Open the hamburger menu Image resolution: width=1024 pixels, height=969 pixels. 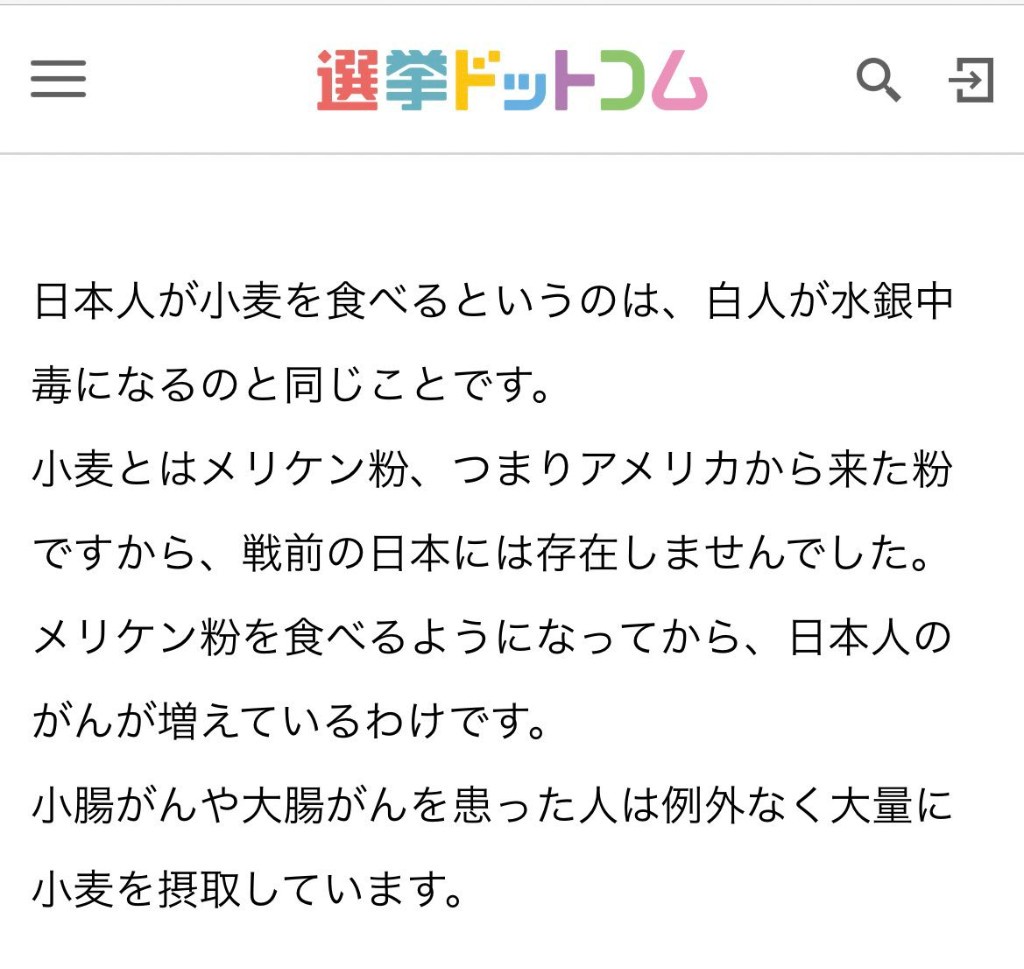click(58, 79)
